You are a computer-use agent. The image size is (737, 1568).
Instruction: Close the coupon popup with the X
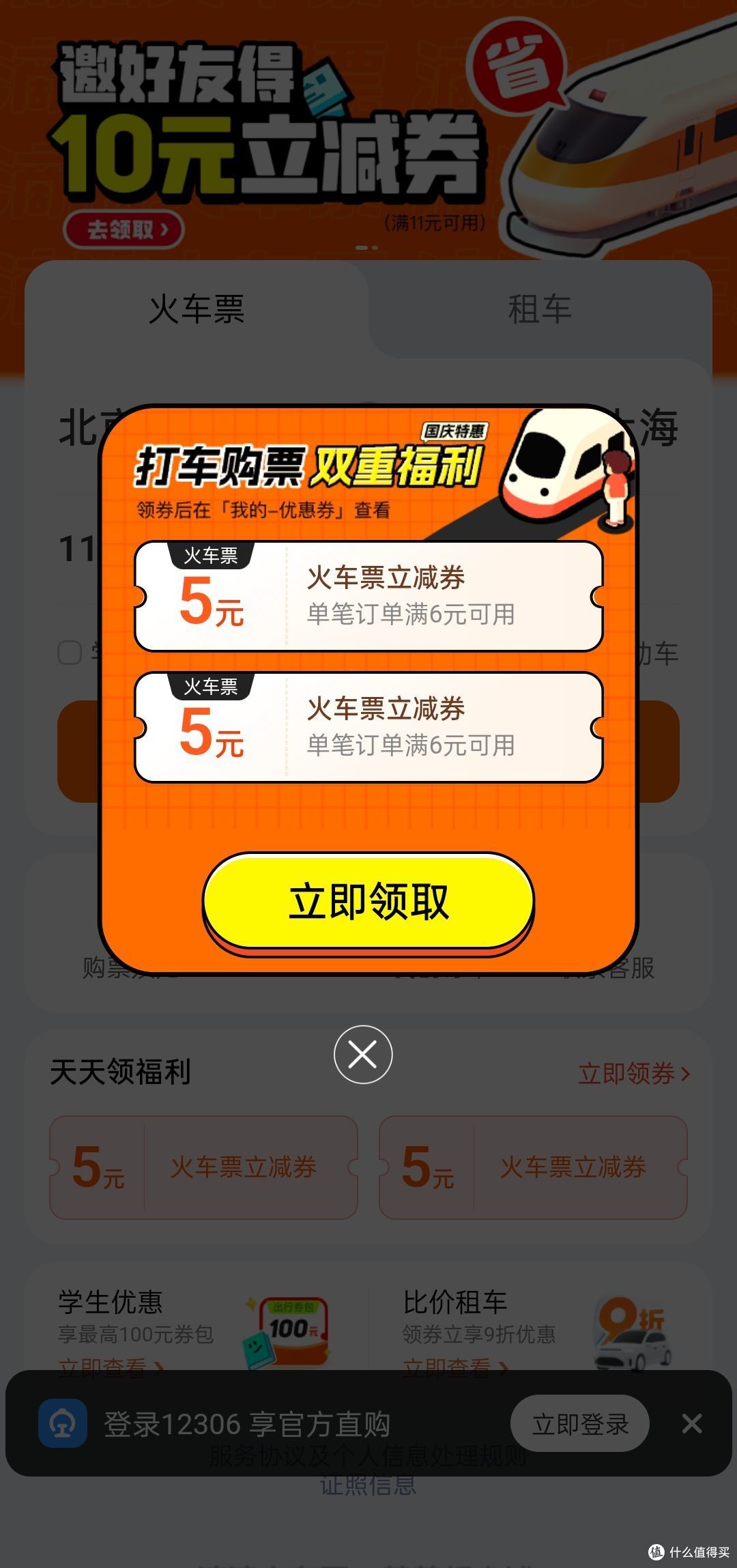pyautogui.click(x=364, y=1055)
